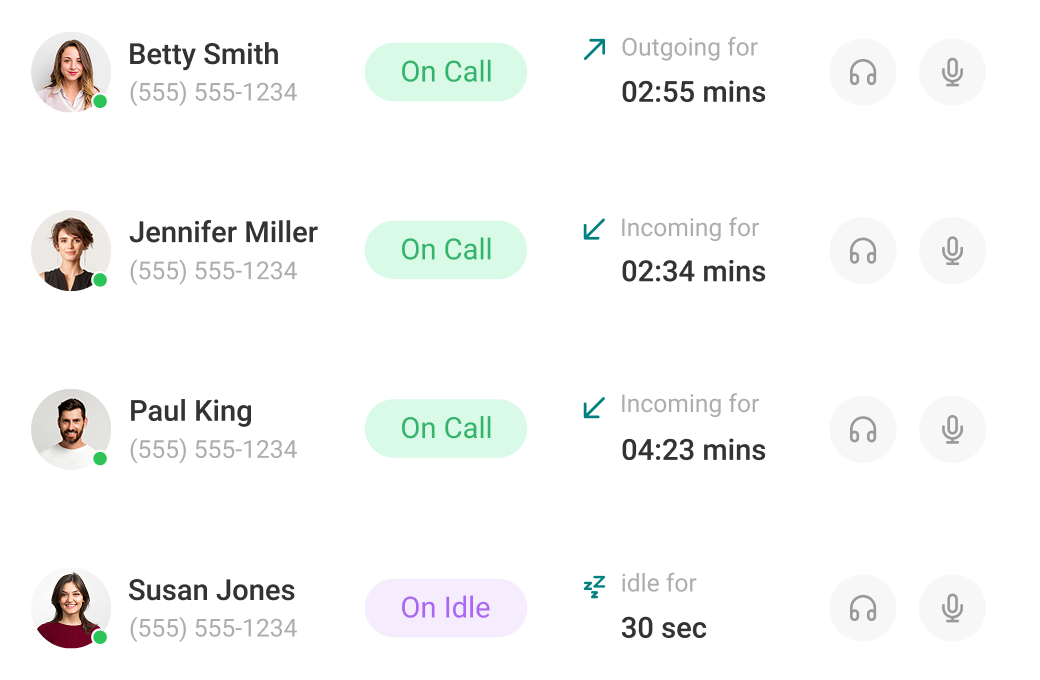The height and width of the screenshot is (680, 1040).
Task: Listen in on Jennifer Miller's call
Action: (x=862, y=250)
